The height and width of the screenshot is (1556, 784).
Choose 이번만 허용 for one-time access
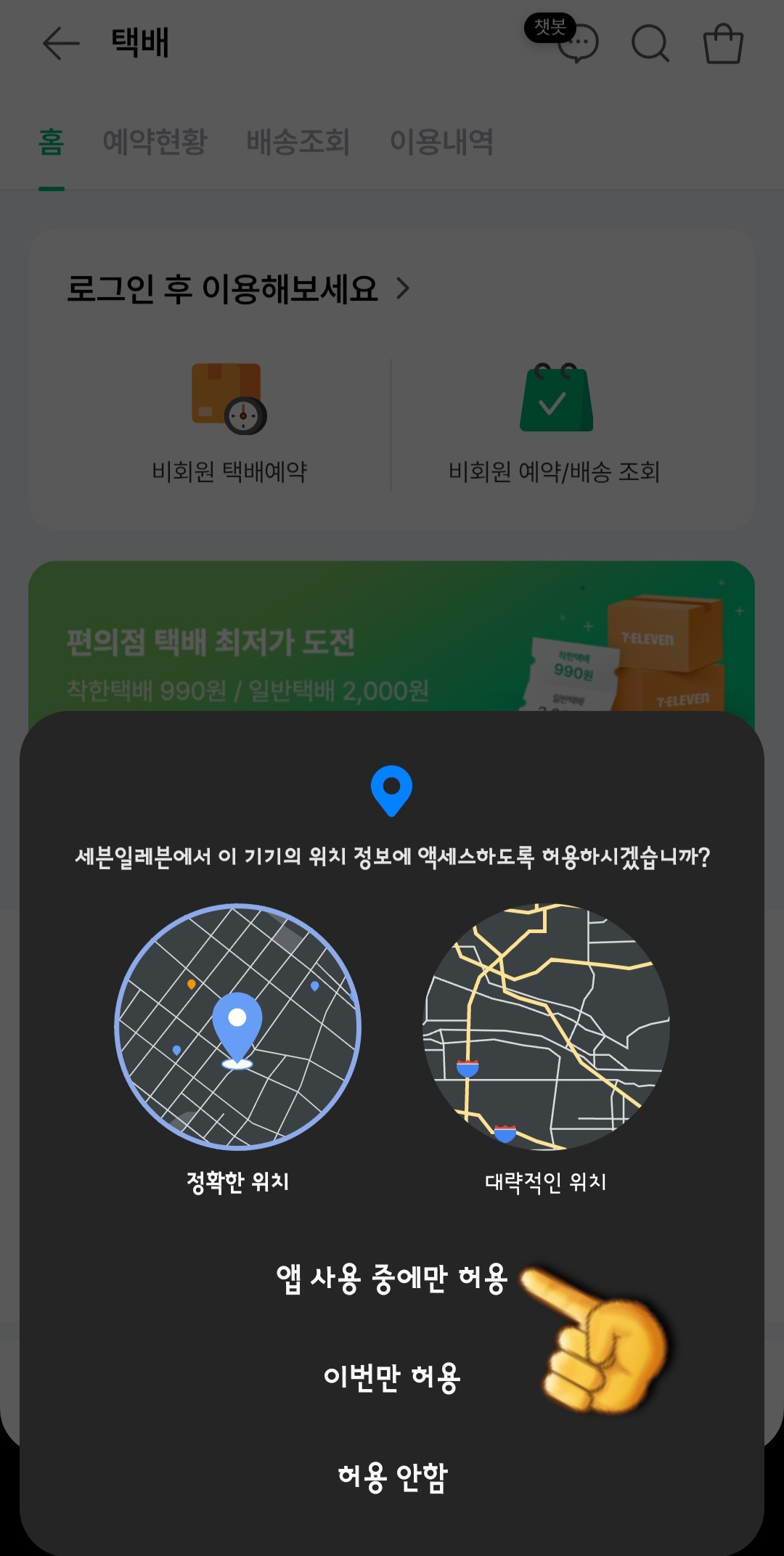pos(392,1377)
